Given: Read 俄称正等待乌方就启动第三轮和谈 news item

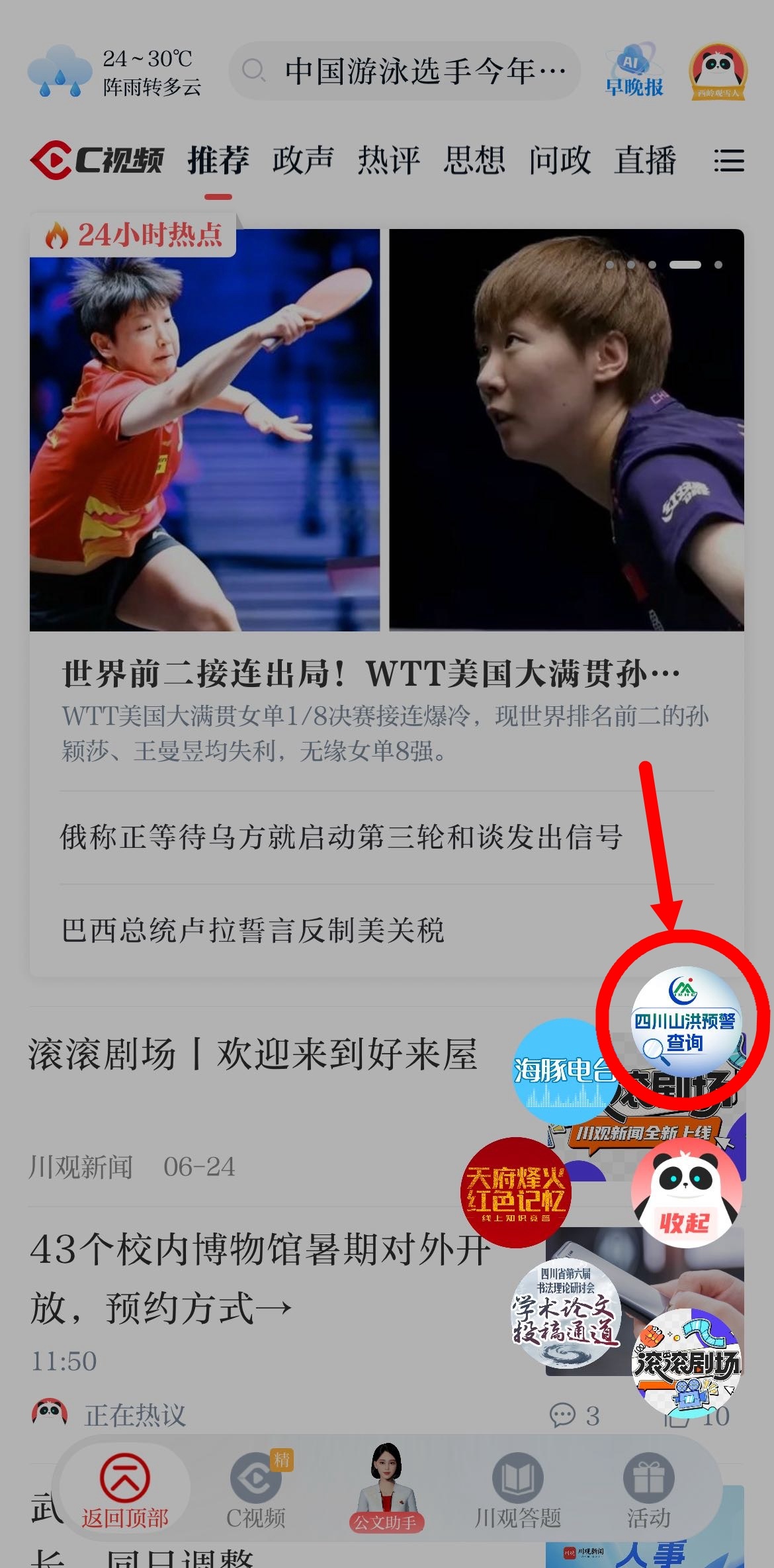Looking at the screenshot, I should pos(341,837).
